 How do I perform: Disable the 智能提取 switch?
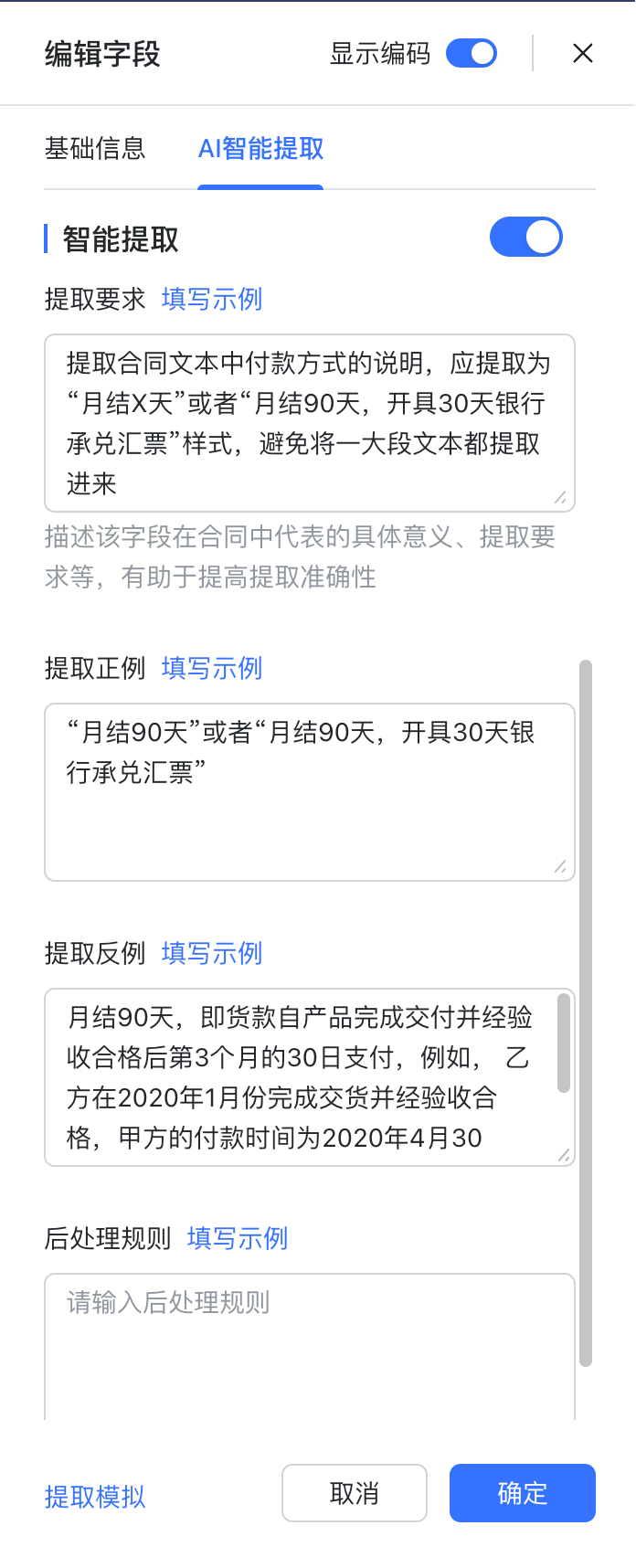pyautogui.click(x=525, y=238)
